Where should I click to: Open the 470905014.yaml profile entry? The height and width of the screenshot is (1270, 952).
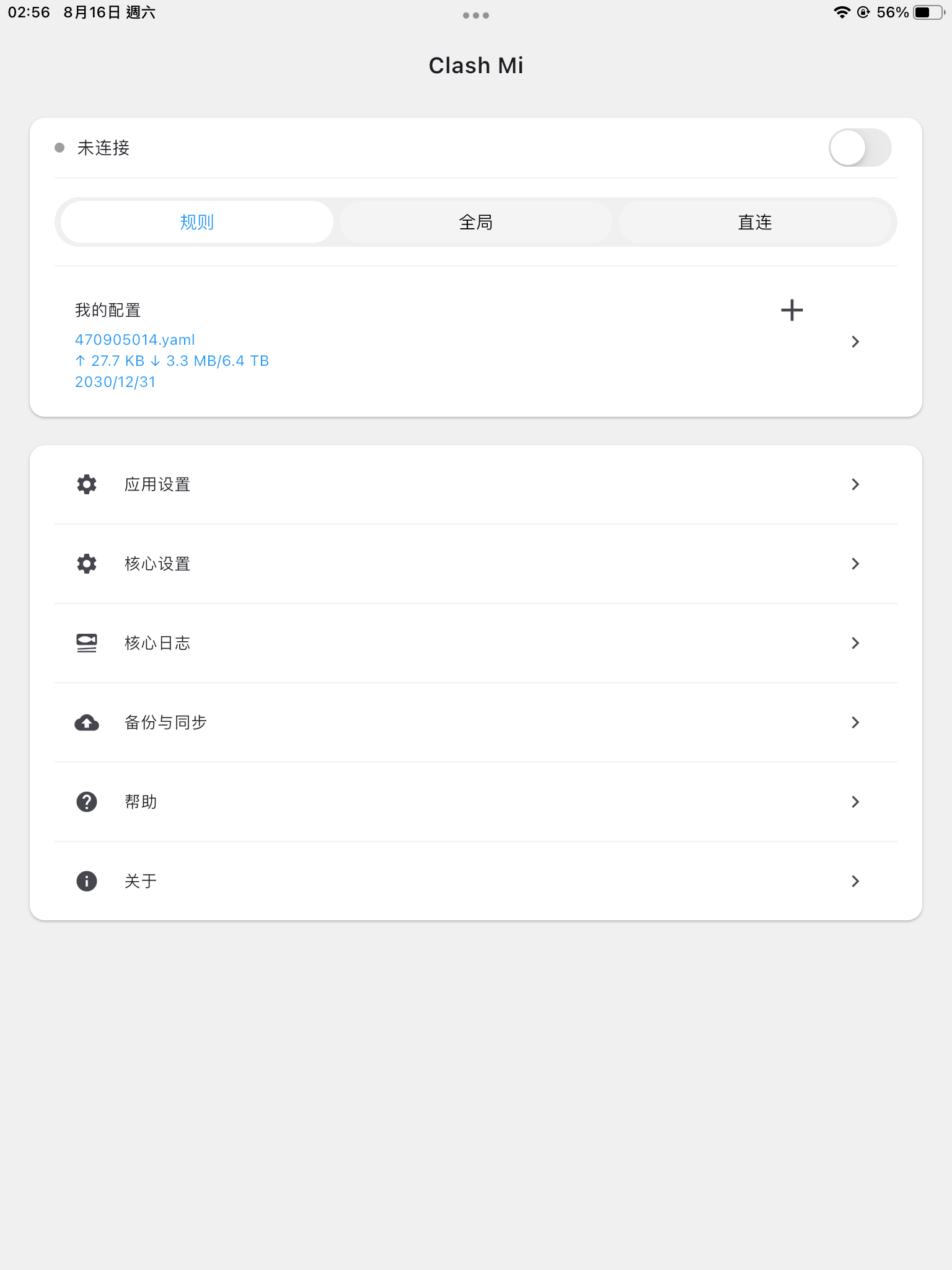pos(434,342)
